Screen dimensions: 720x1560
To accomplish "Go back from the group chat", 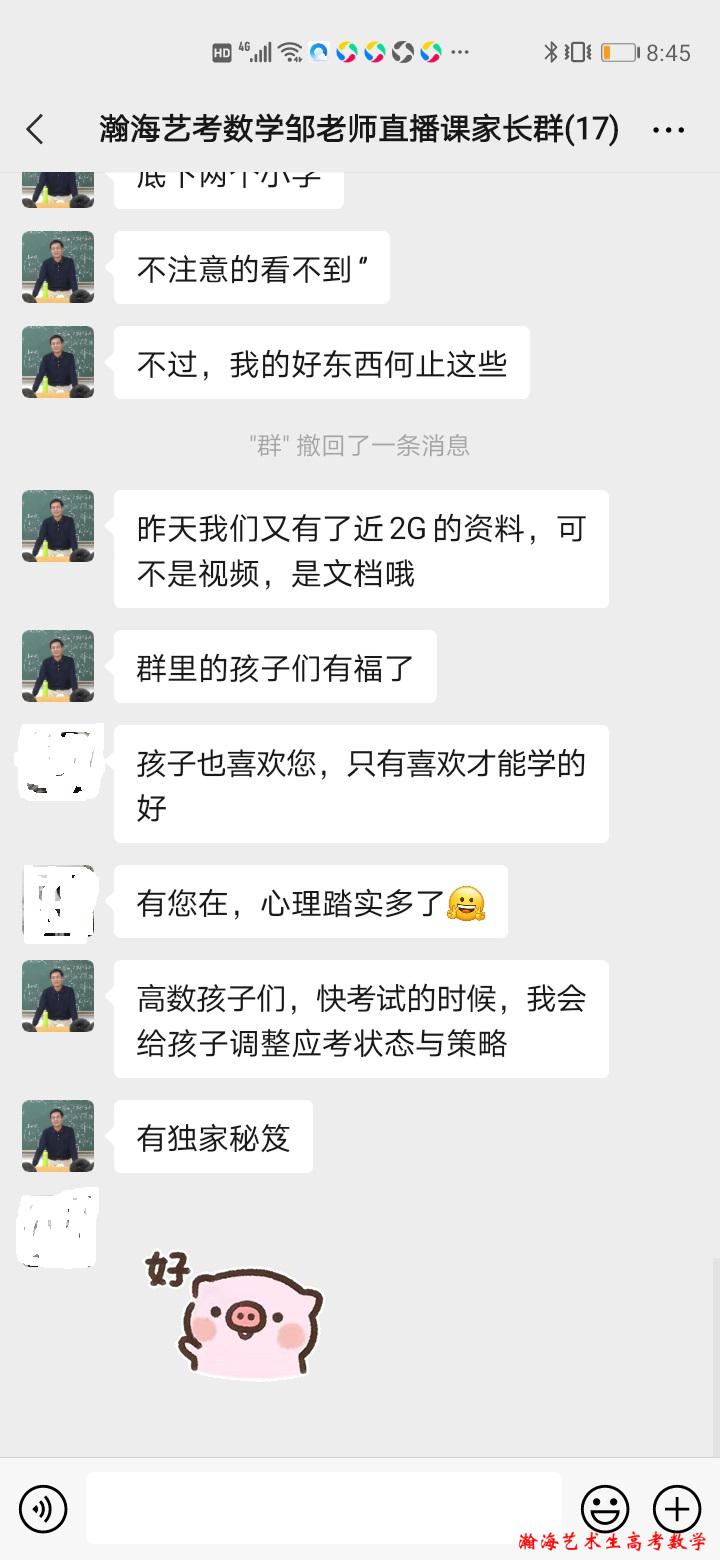I will (x=35, y=129).
